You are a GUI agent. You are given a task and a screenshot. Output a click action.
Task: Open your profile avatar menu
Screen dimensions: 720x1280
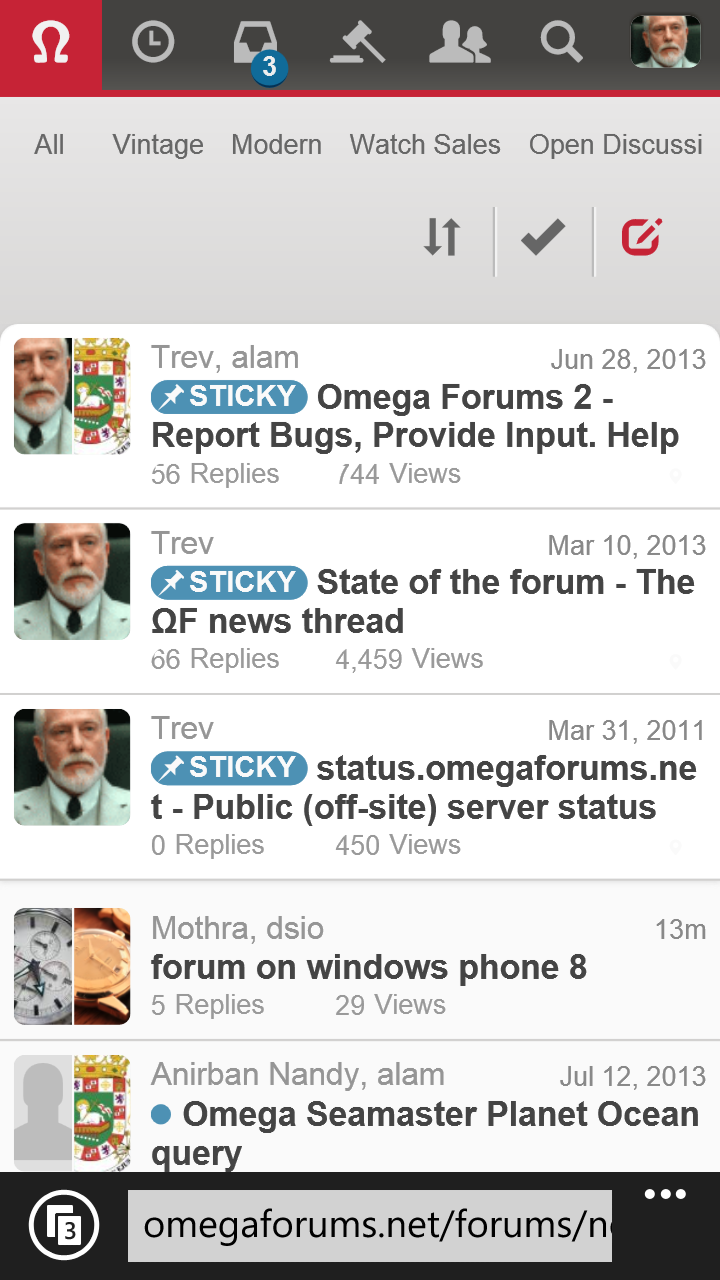(x=665, y=43)
